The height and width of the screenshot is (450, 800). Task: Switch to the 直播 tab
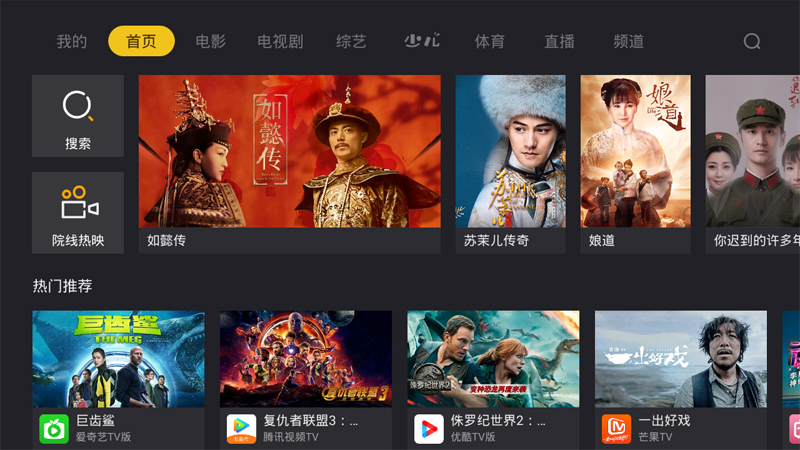[559, 41]
